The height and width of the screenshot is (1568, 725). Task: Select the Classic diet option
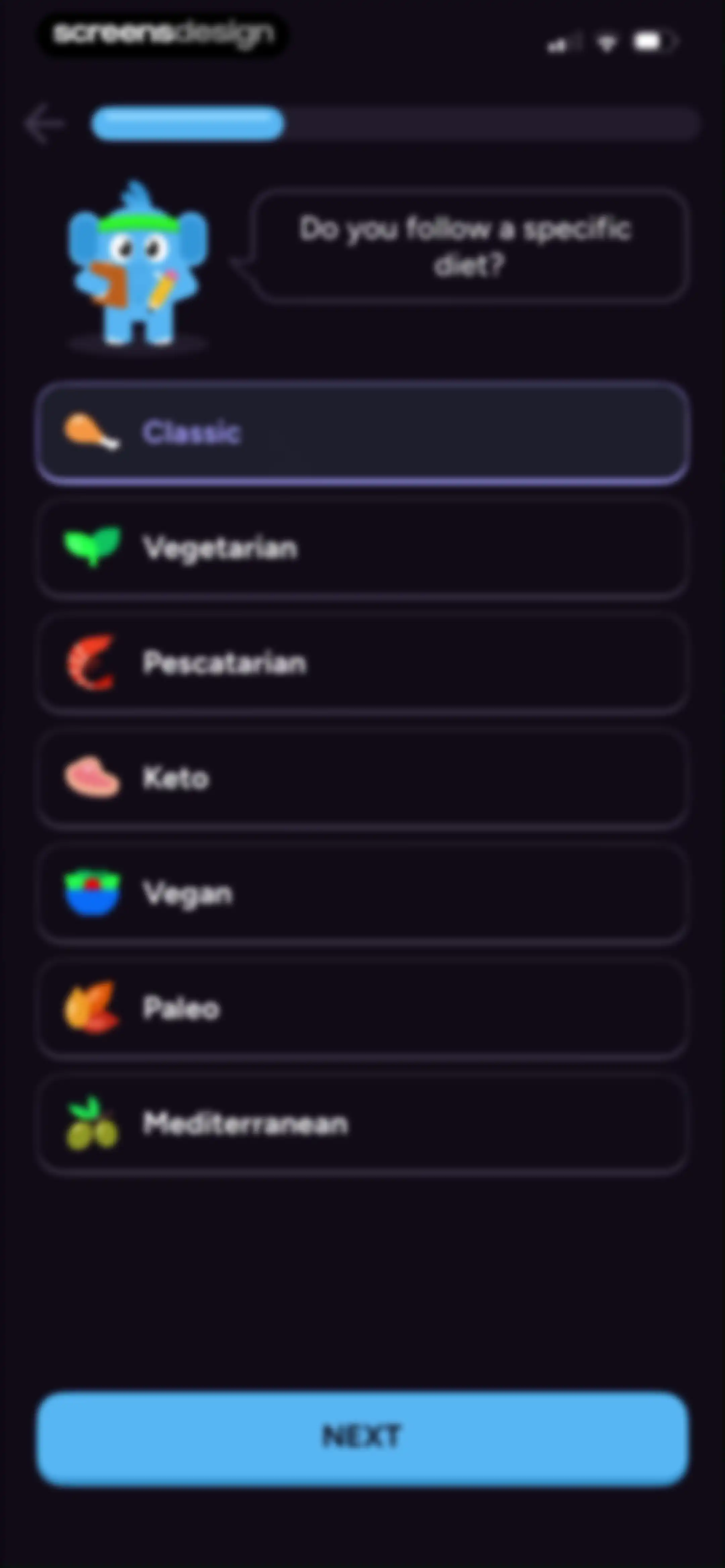[362, 433]
